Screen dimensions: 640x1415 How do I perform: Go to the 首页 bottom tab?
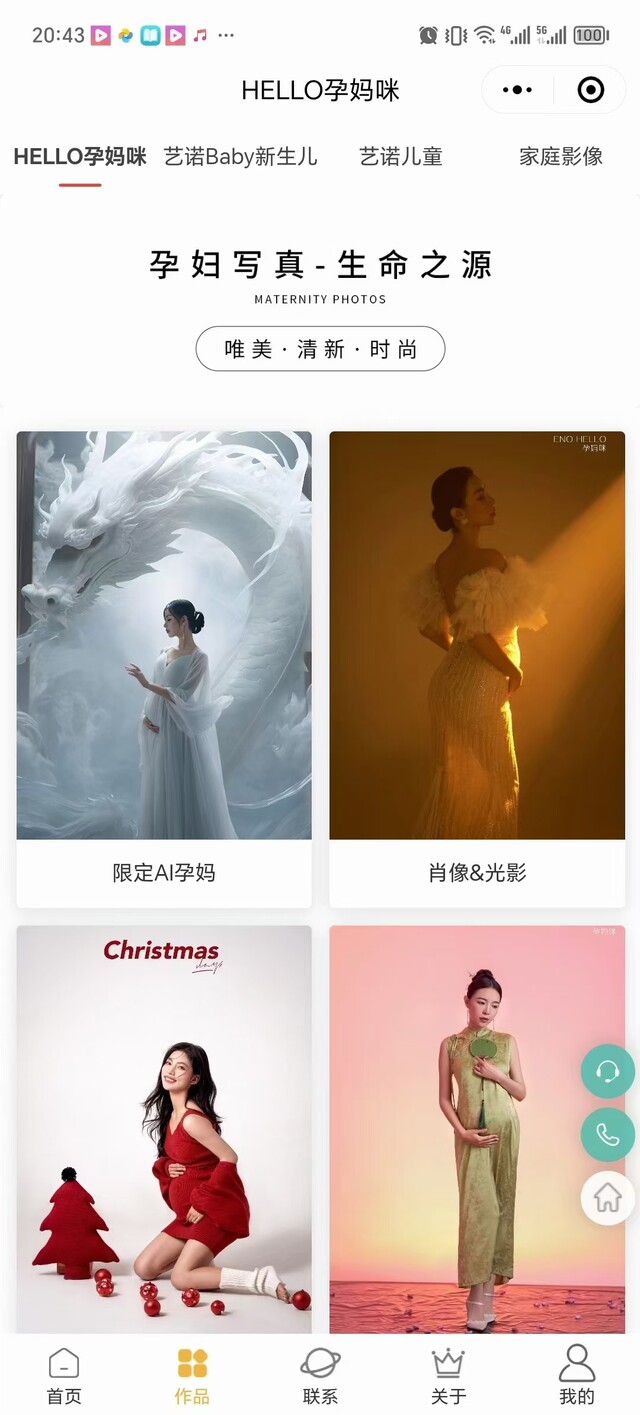click(x=64, y=1375)
